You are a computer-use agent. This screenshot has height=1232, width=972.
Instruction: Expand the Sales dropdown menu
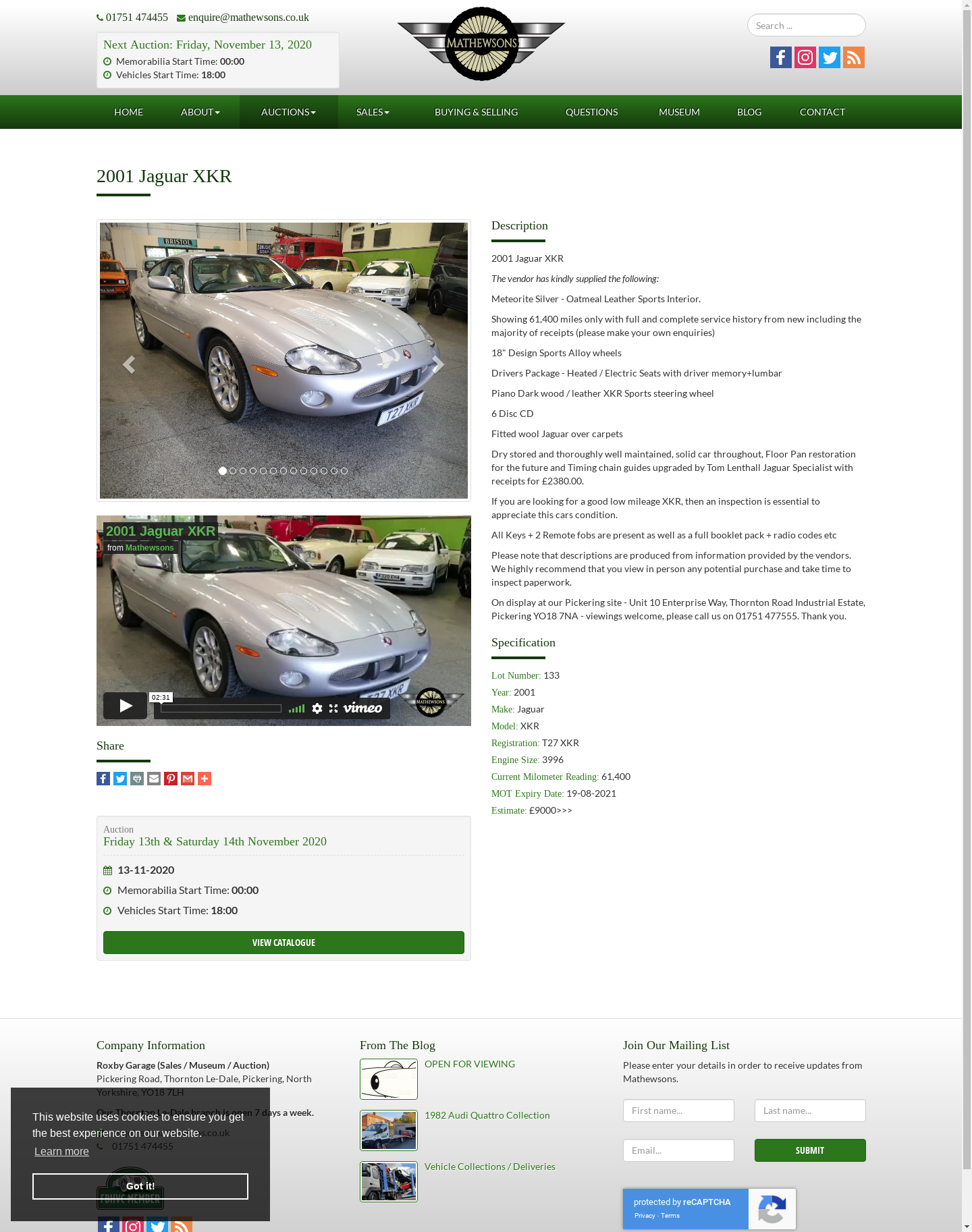pyautogui.click(x=373, y=112)
